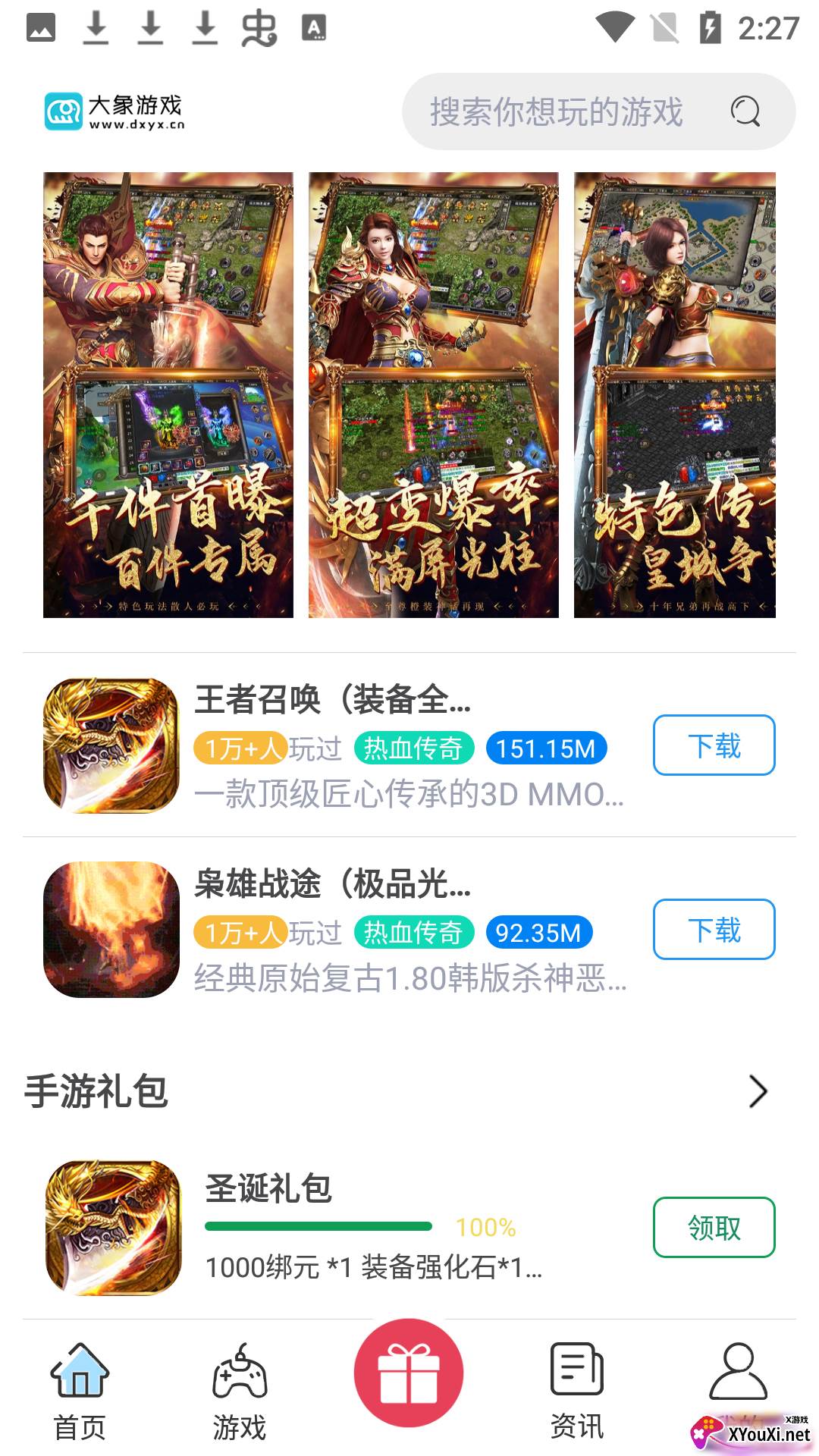Image resolution: width=819 pixels, height=1456 pixels.
Task: Open the 超变爆率 banner
Action: point(433,394)
